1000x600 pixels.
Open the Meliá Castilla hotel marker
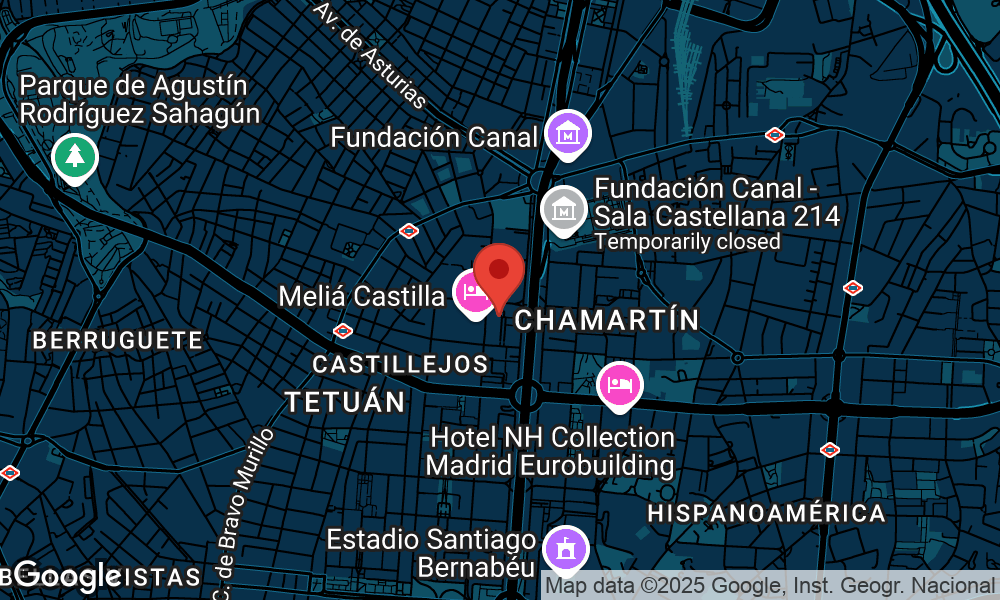pyautogui.click(x=471, y=292)
